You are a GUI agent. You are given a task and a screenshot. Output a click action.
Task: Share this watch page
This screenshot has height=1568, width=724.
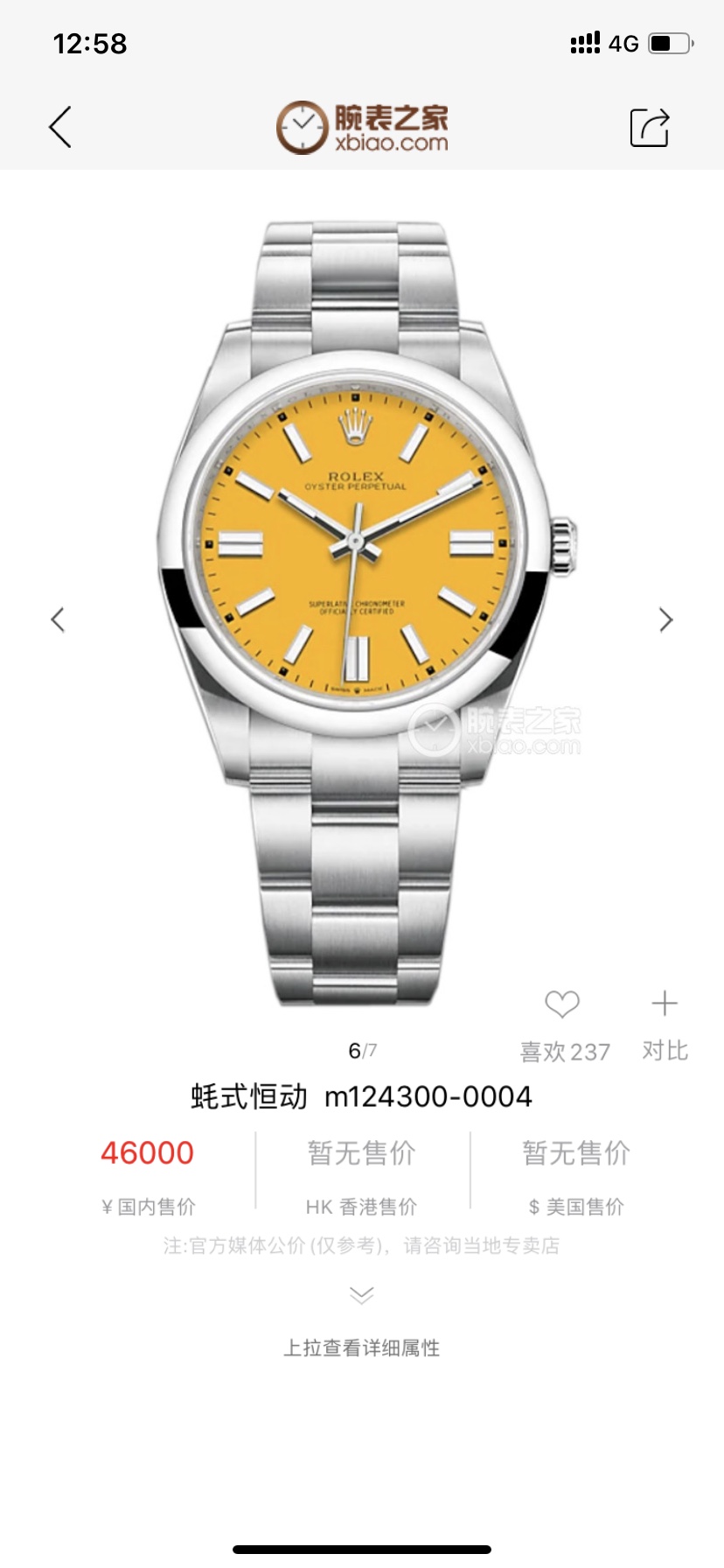tap(649, 128)
